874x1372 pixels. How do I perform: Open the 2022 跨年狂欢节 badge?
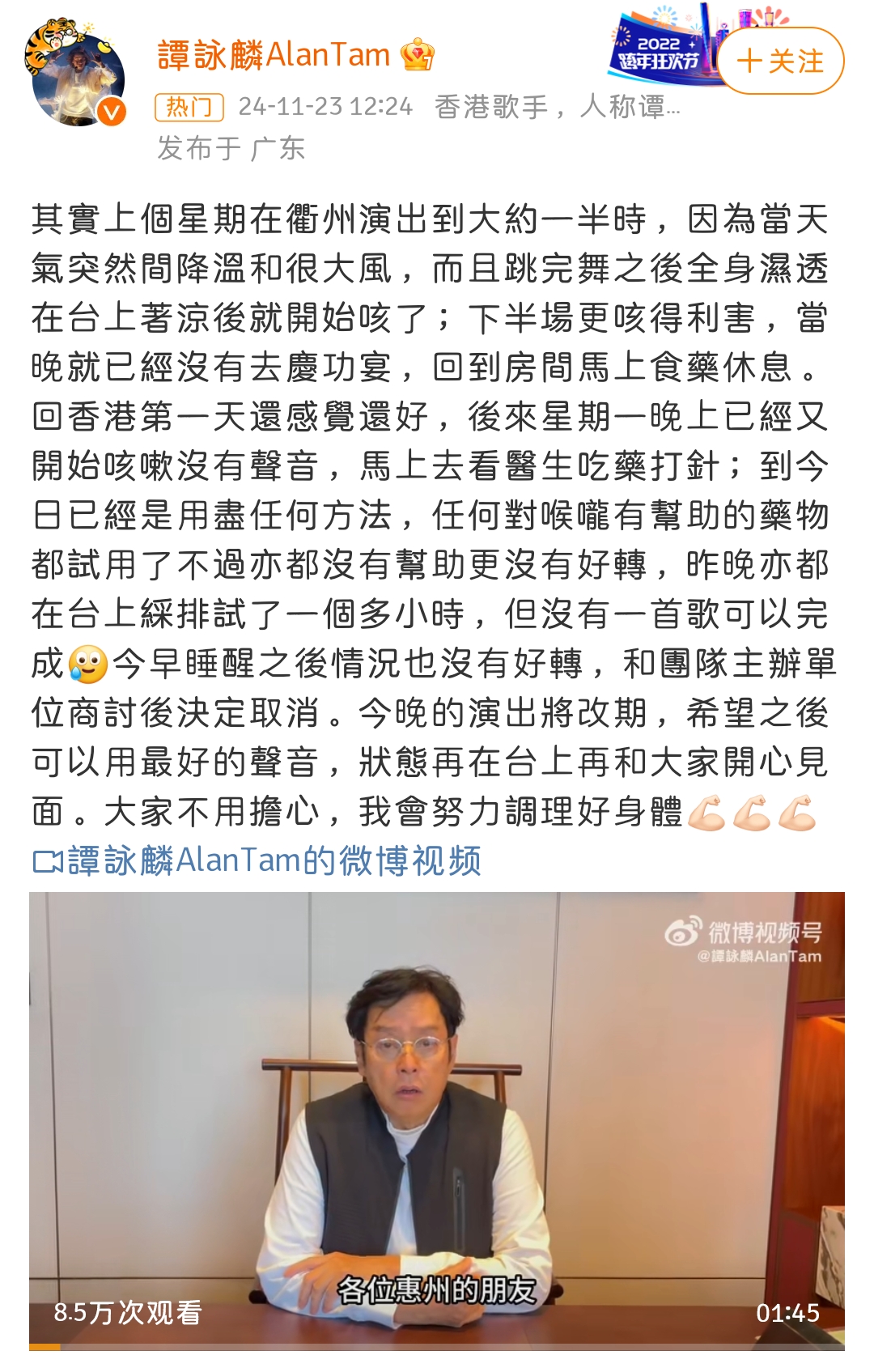pyautogui.click(x=660, y=50)
